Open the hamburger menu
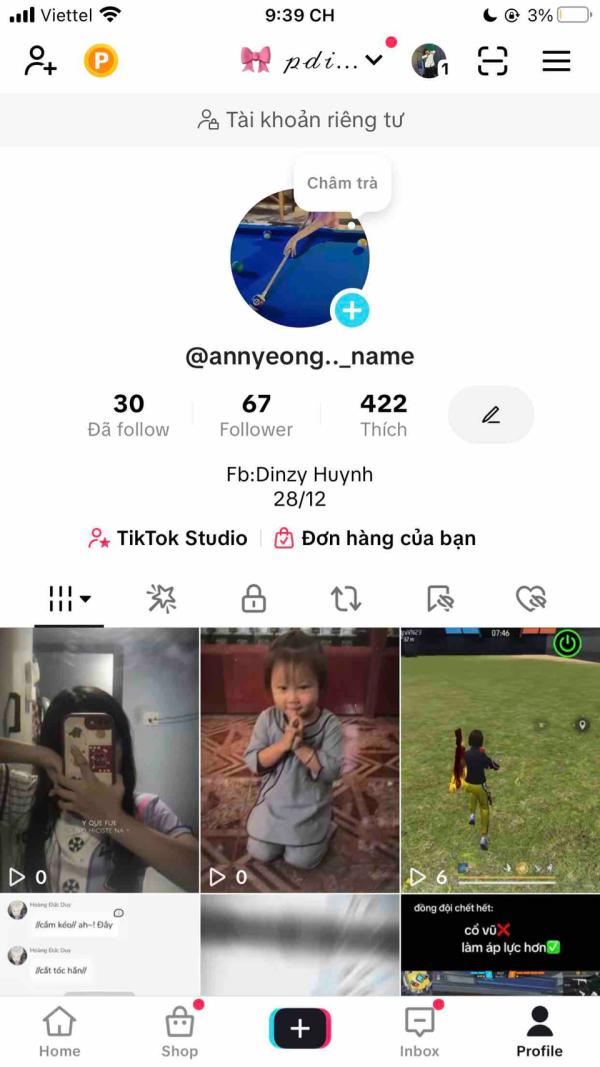 [556, 61]
